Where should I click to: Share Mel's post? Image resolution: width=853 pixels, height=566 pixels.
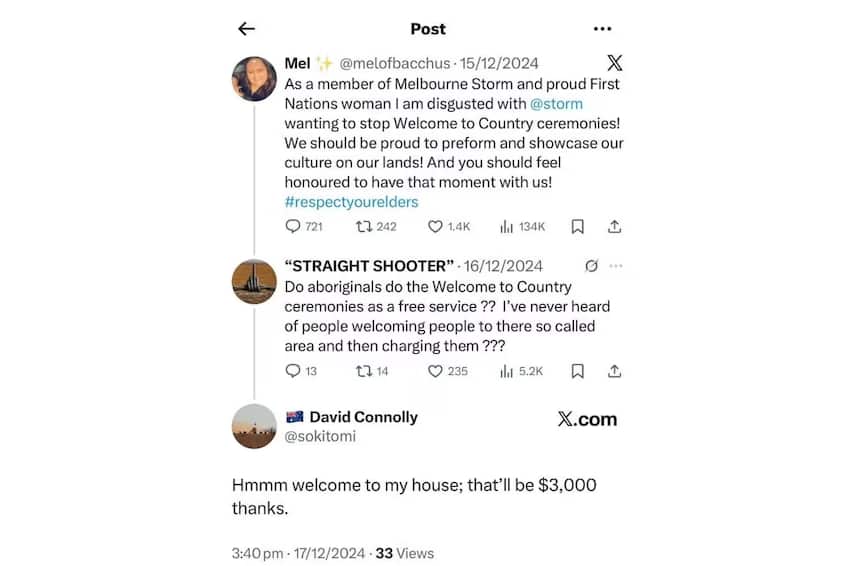click(615, 227)
